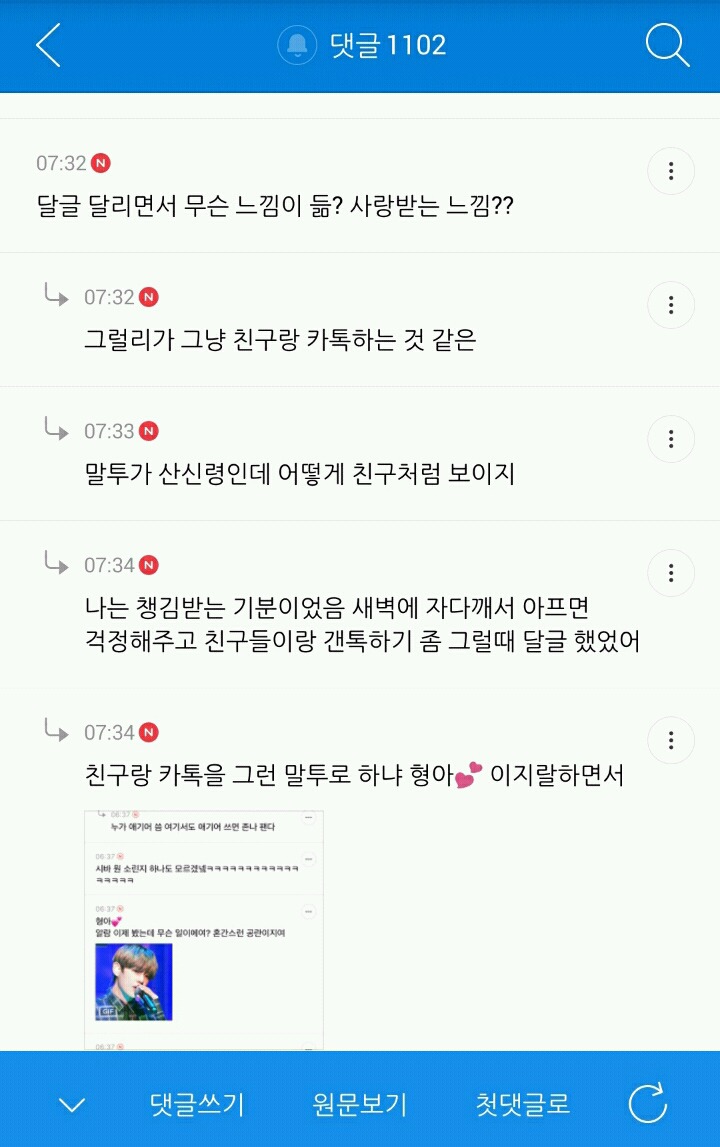Toggle the comment notification bell
720x1147 pixels.
click(x=297, y=45)
